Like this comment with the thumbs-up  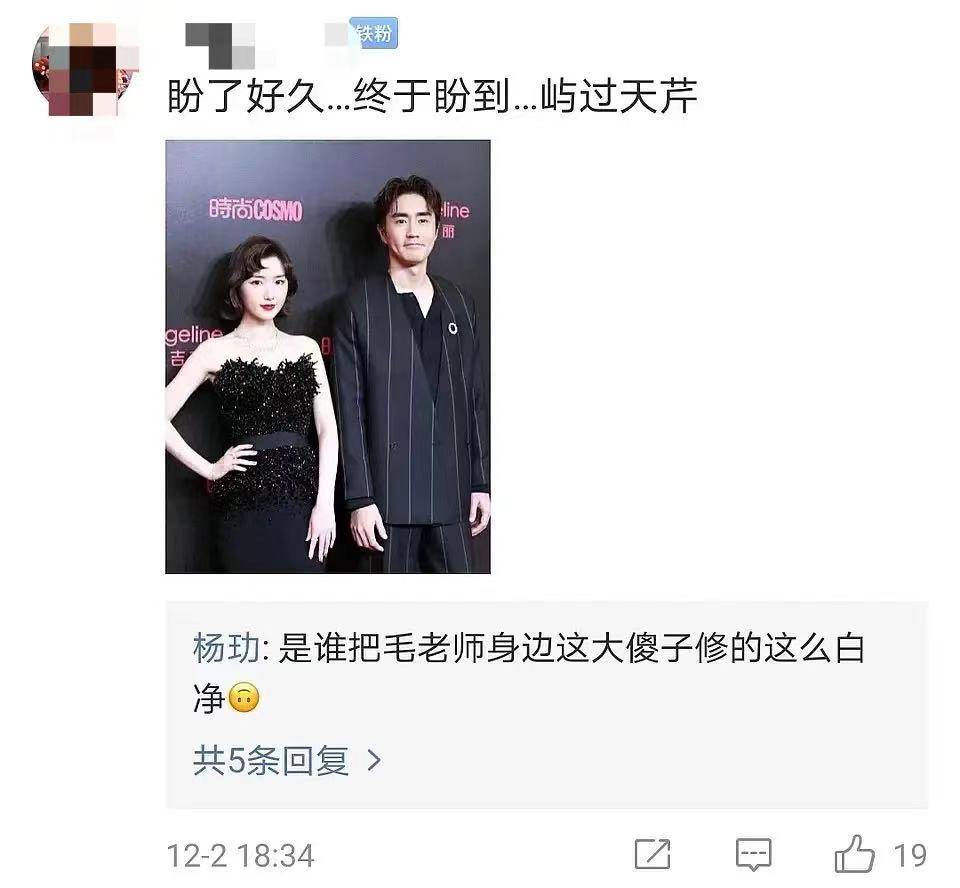point(854,855)
